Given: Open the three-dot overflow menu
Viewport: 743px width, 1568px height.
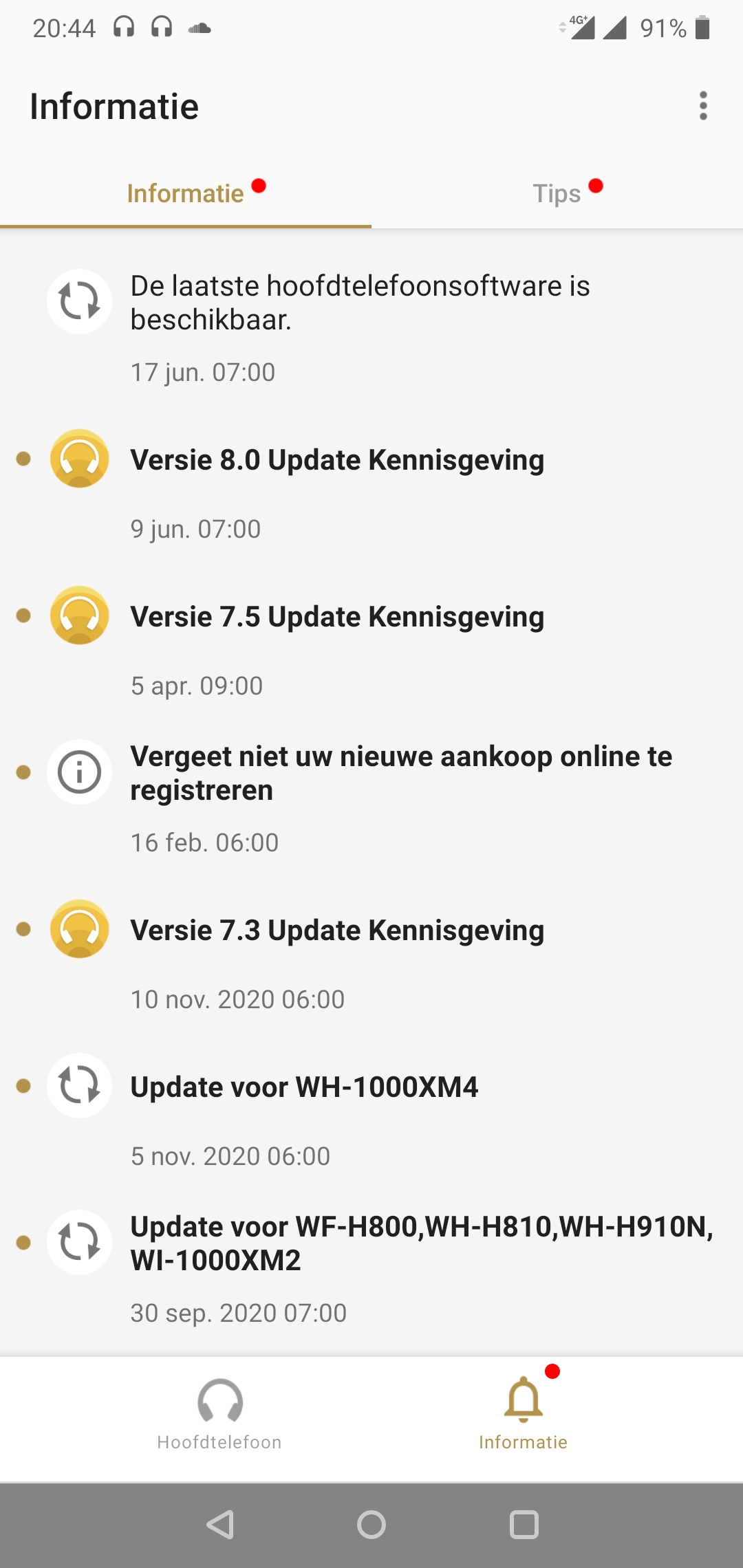Looking at the screenshot, I should pos(702,106).
